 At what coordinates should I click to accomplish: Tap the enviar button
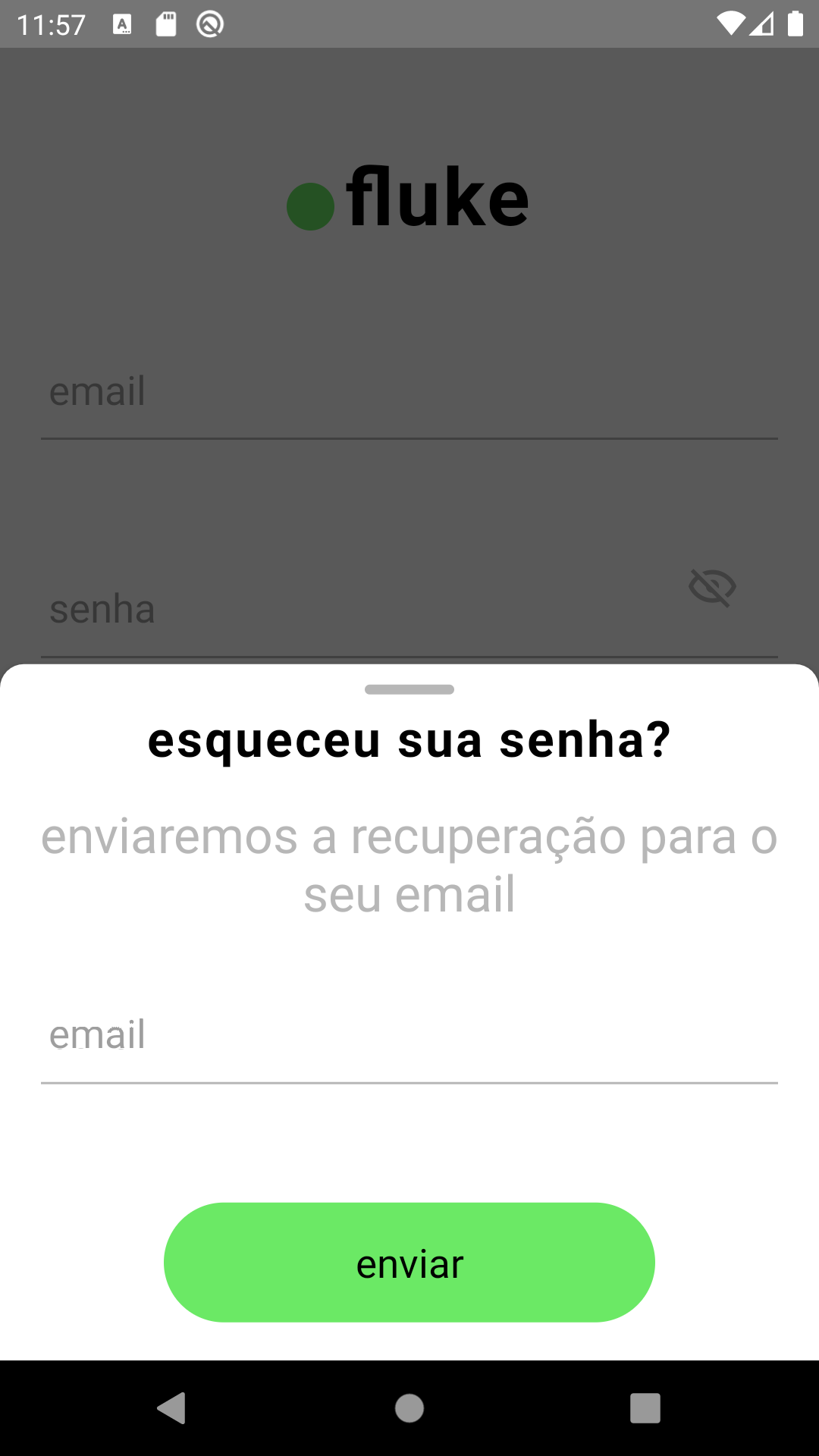[409, 1263]
